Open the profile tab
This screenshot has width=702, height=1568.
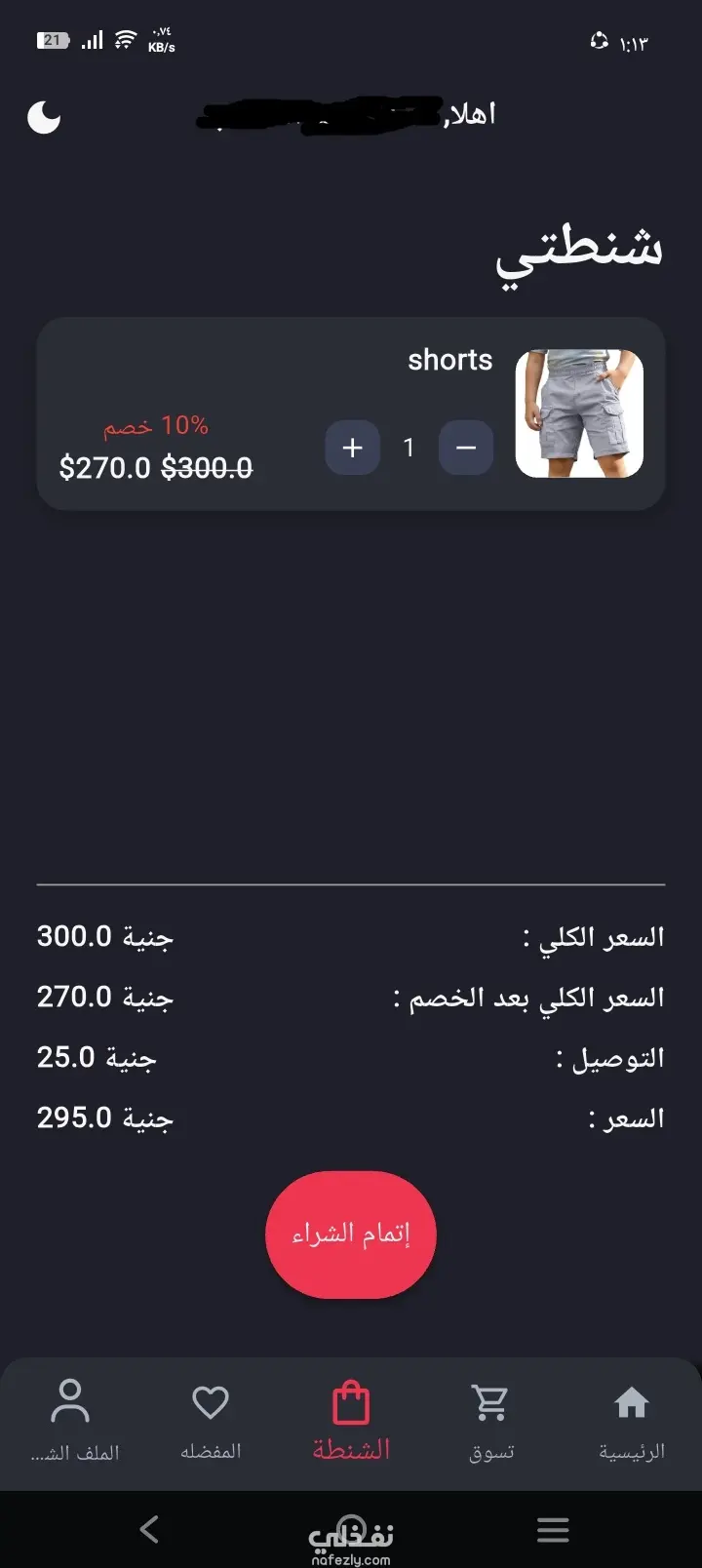point(71,1420)
